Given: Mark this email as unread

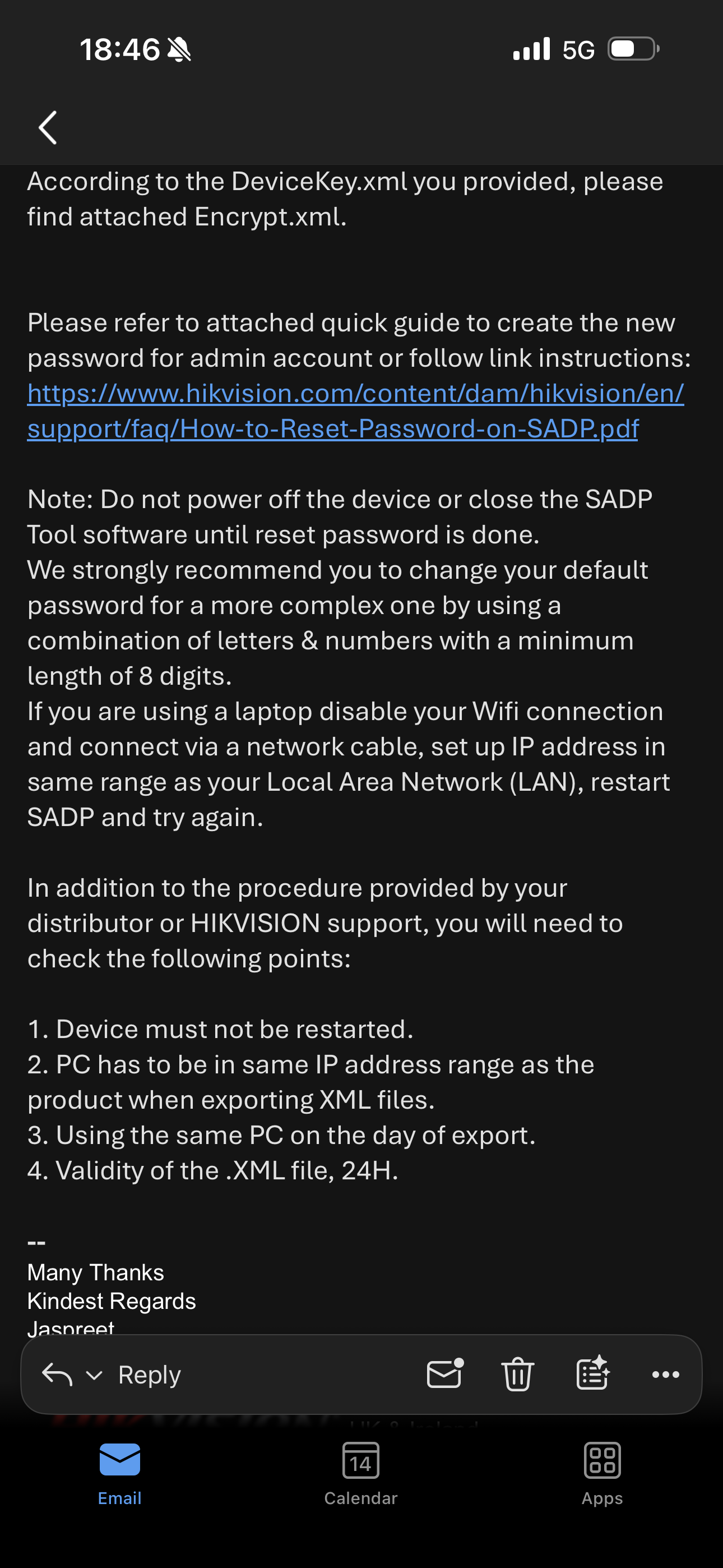Looking at the screenshot, I should pos(445,1374).
